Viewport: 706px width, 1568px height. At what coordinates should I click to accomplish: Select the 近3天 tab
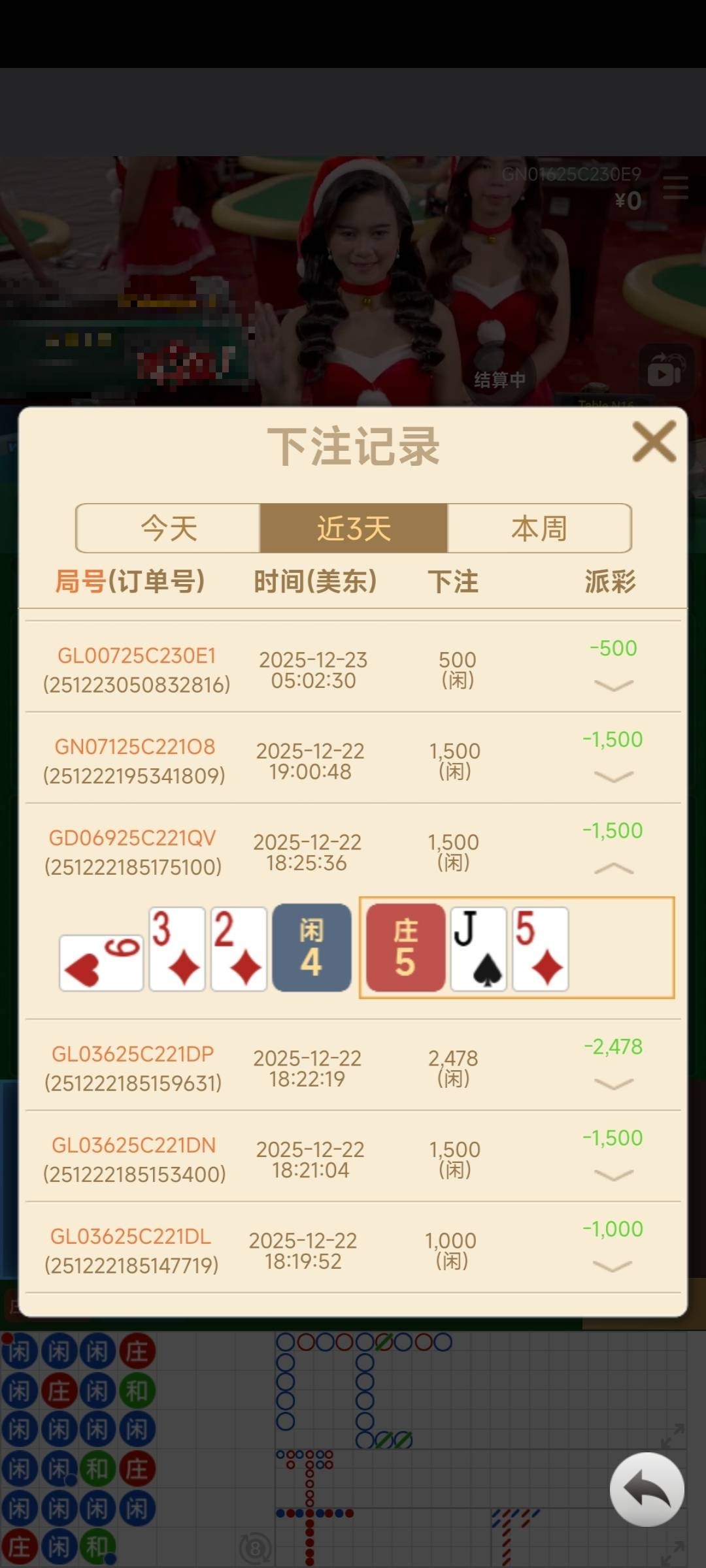click(x=354, y=528)
